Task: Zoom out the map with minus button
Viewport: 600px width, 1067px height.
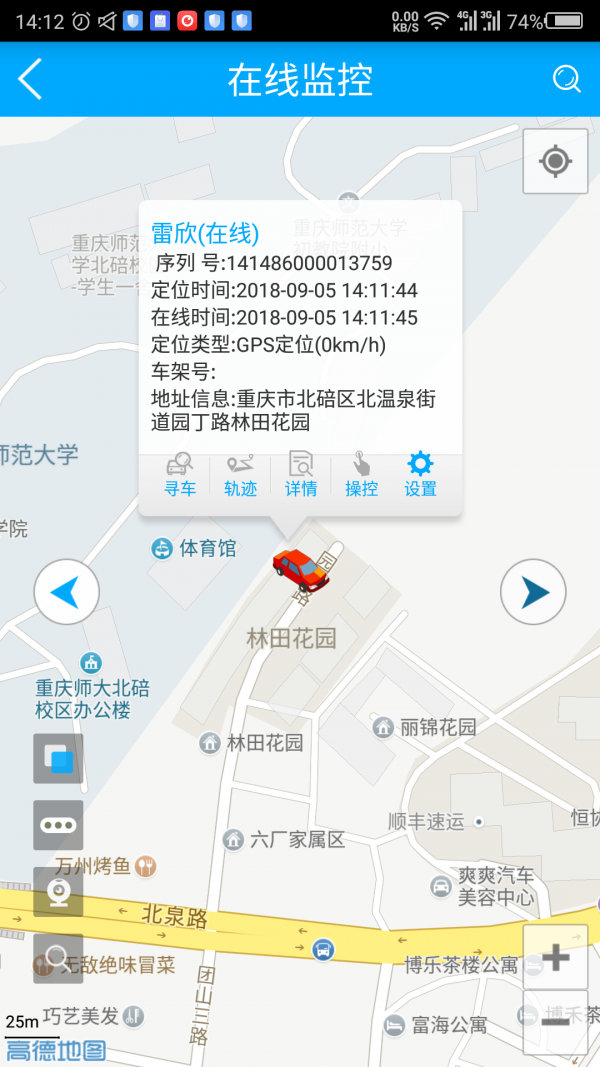Action: coord(555,1020)
